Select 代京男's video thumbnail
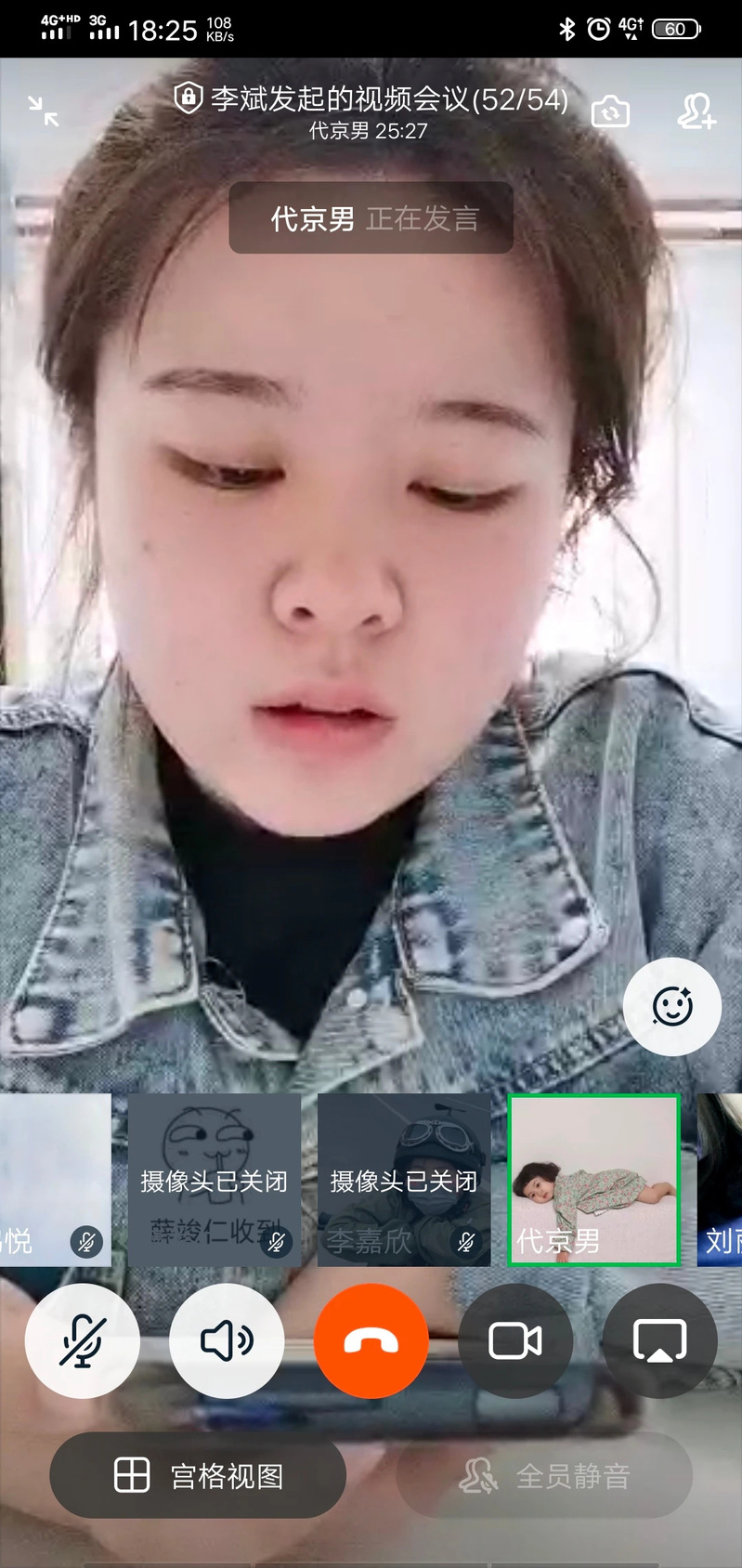 (x=593, y=1180)
